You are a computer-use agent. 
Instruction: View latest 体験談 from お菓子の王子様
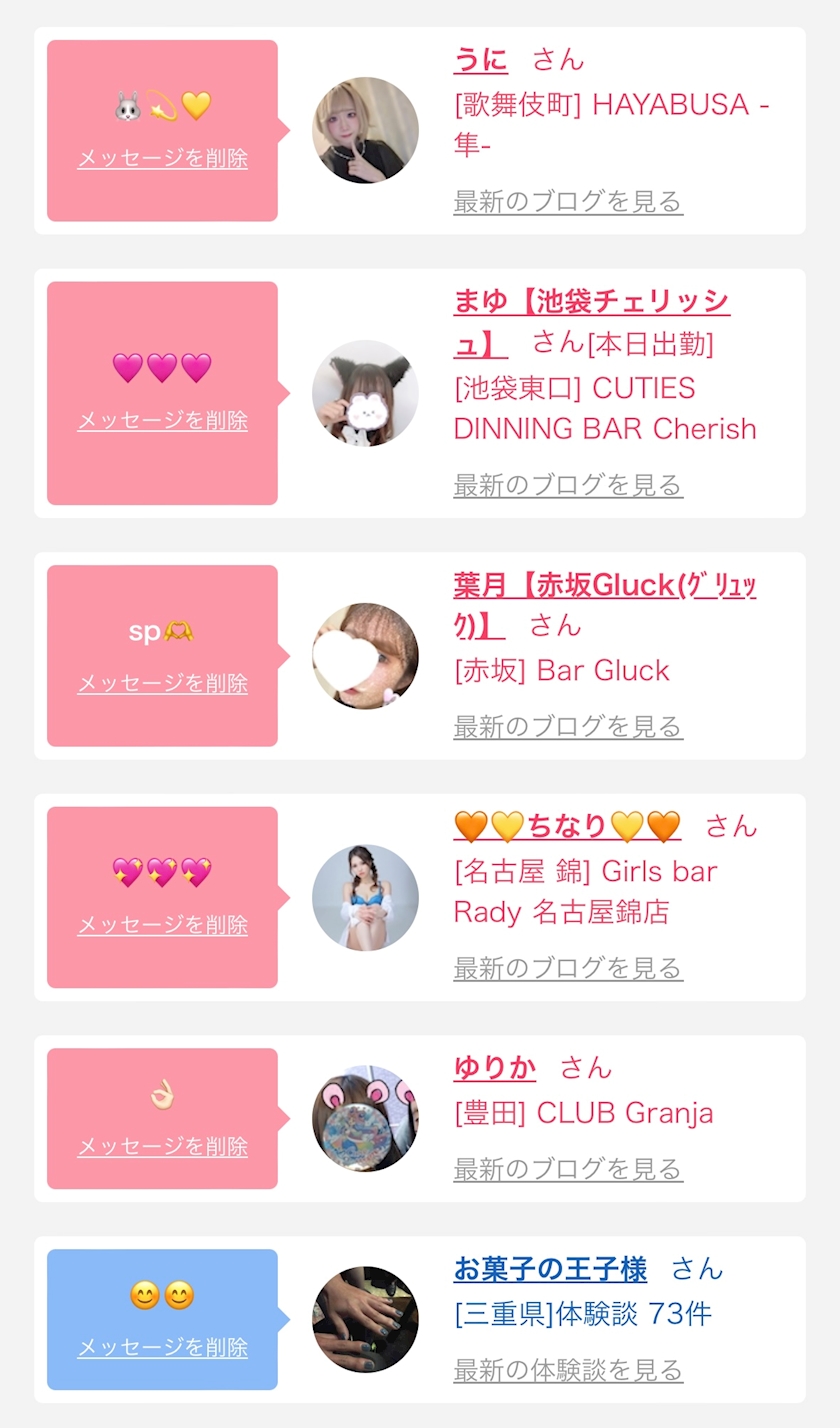tap(567, 1370)
